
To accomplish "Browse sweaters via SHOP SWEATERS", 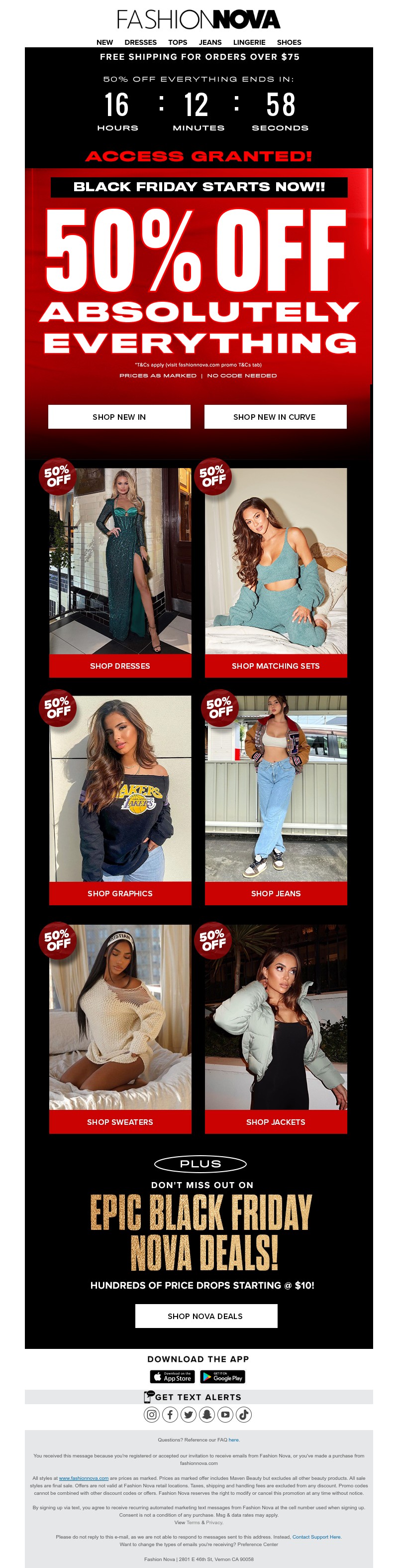I will click(120, 1122).
